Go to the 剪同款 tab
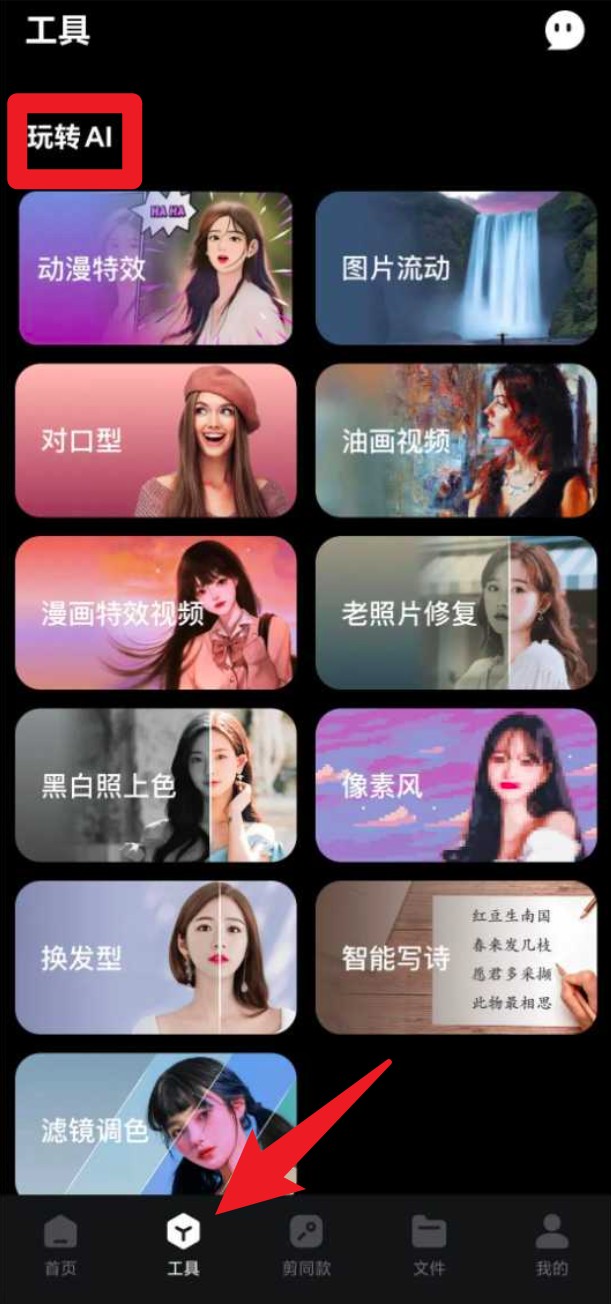This screenshot has height=1304, width=611. (x=306, y=1245)
